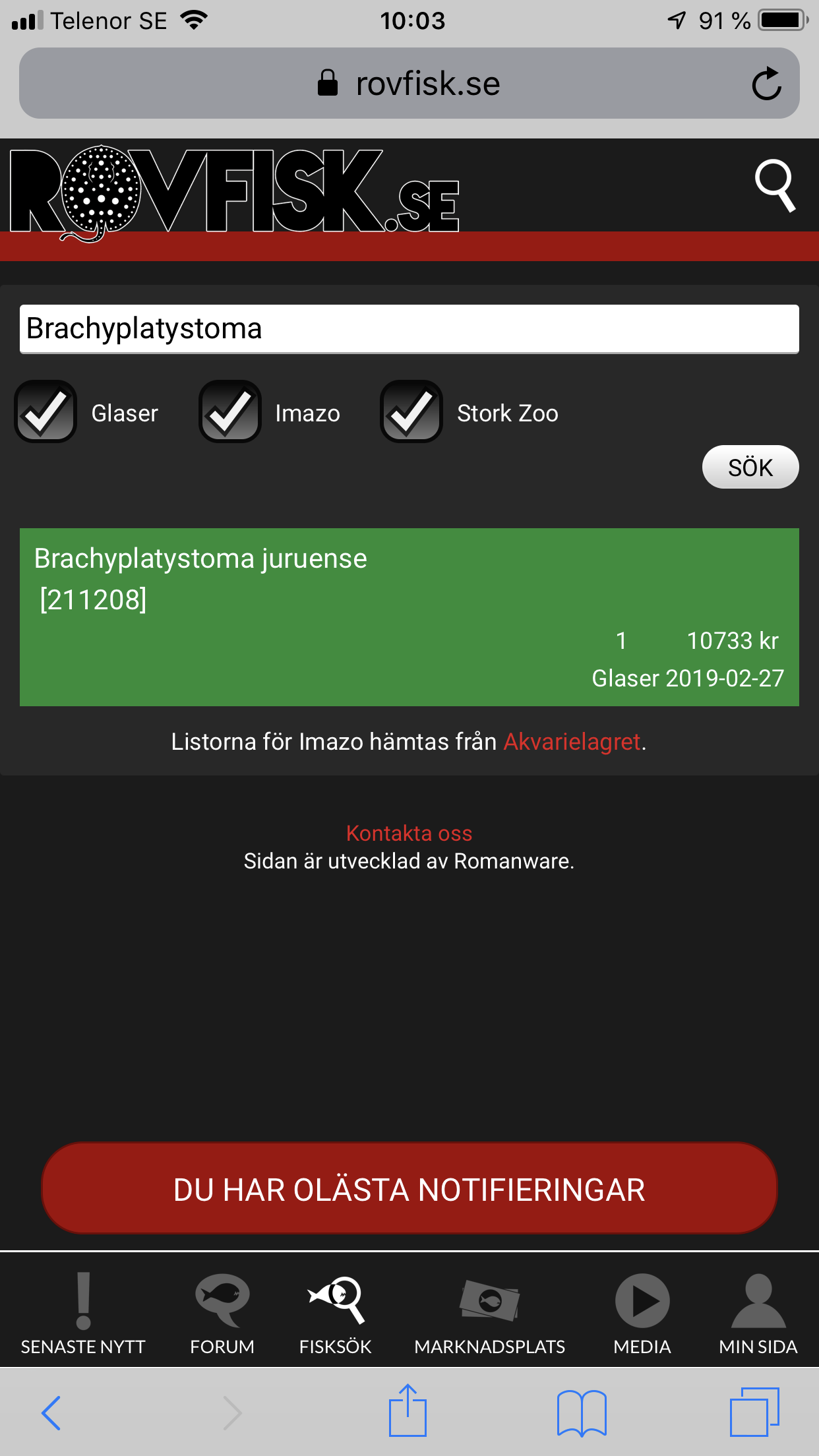Tap the Brachyplatystoma search text field

click(x=409, y=329)
